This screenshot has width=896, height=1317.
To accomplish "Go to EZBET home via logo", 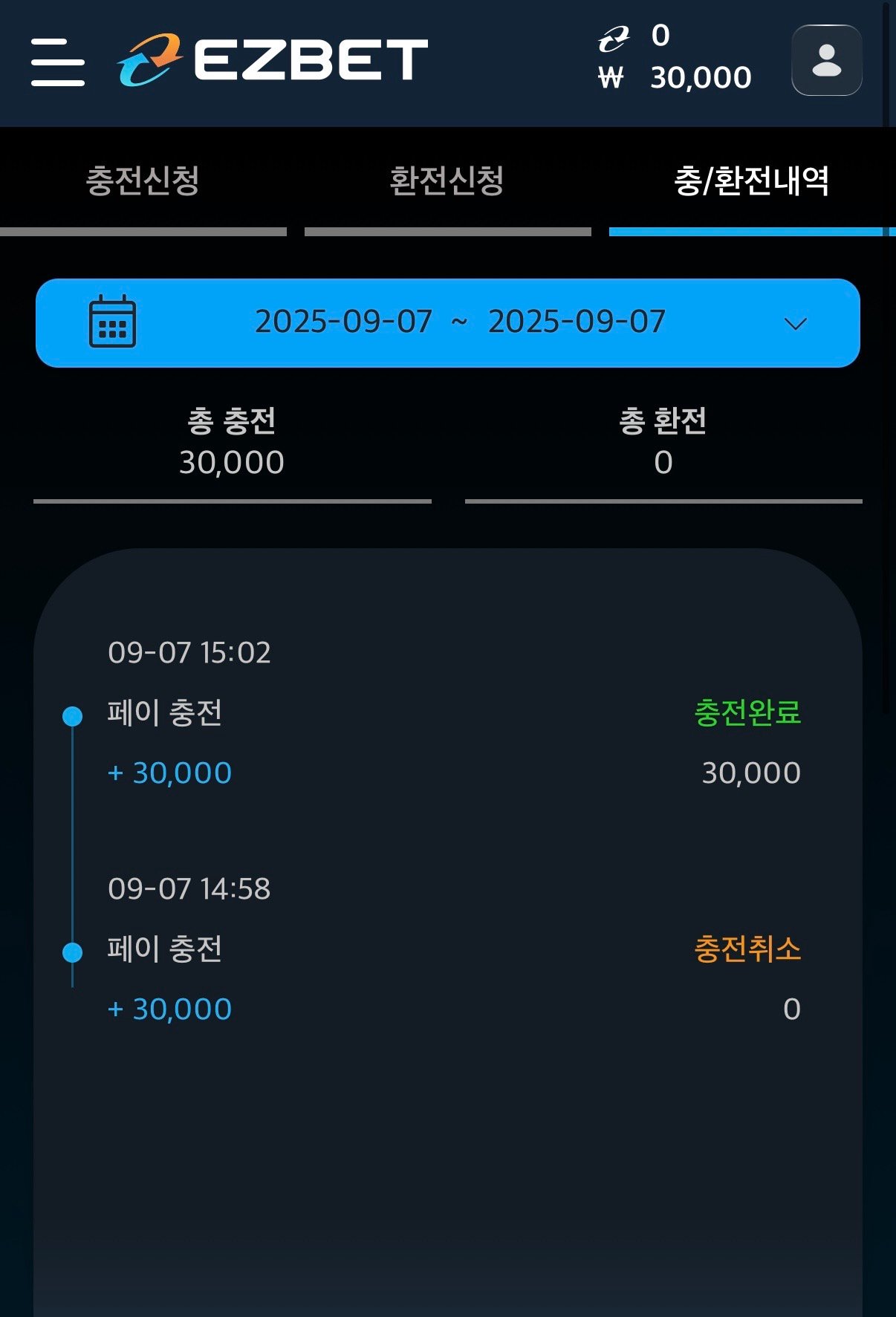I will click(273, 60).
